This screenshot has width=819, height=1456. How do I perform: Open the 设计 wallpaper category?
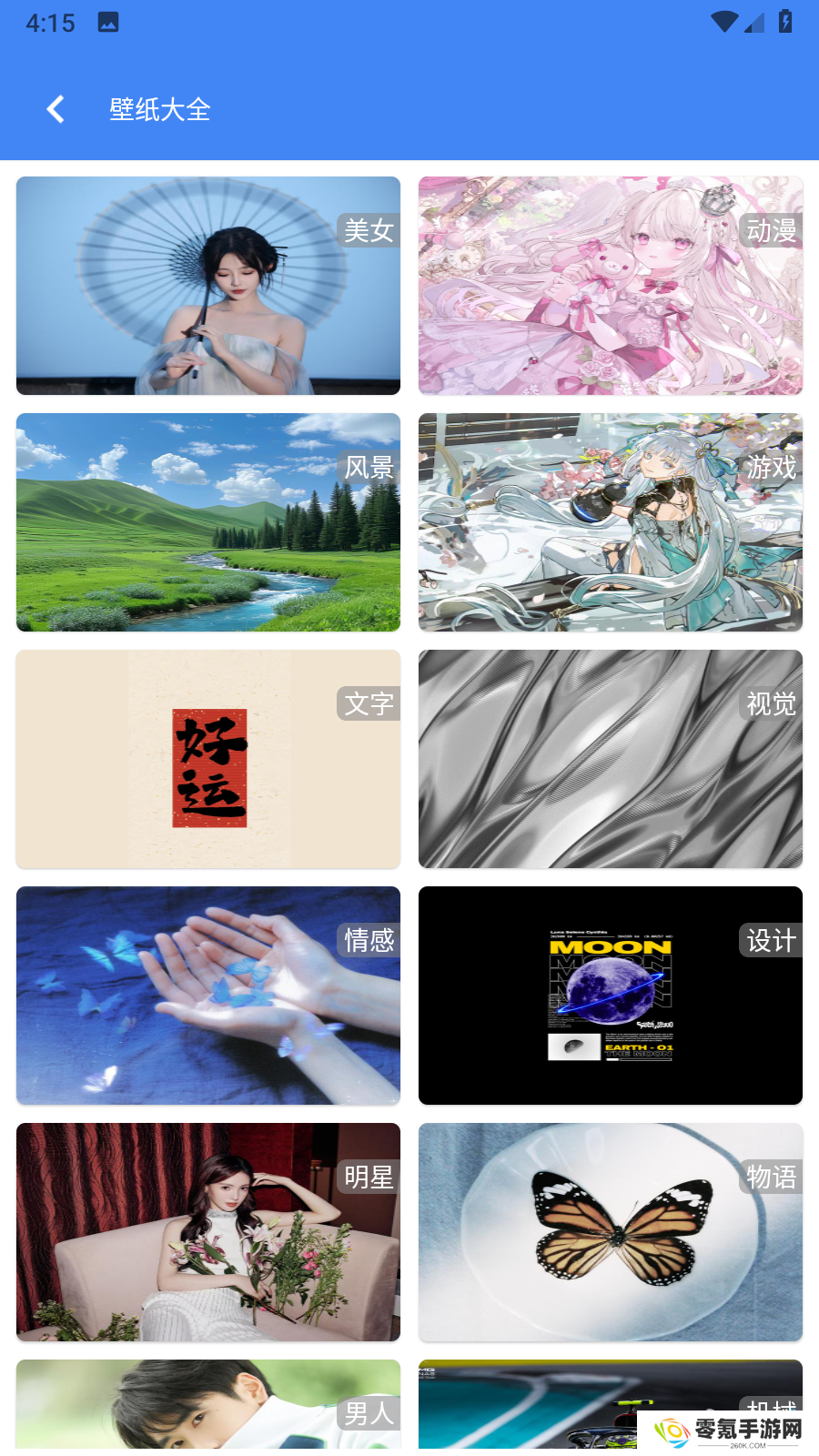coord(611,996)
